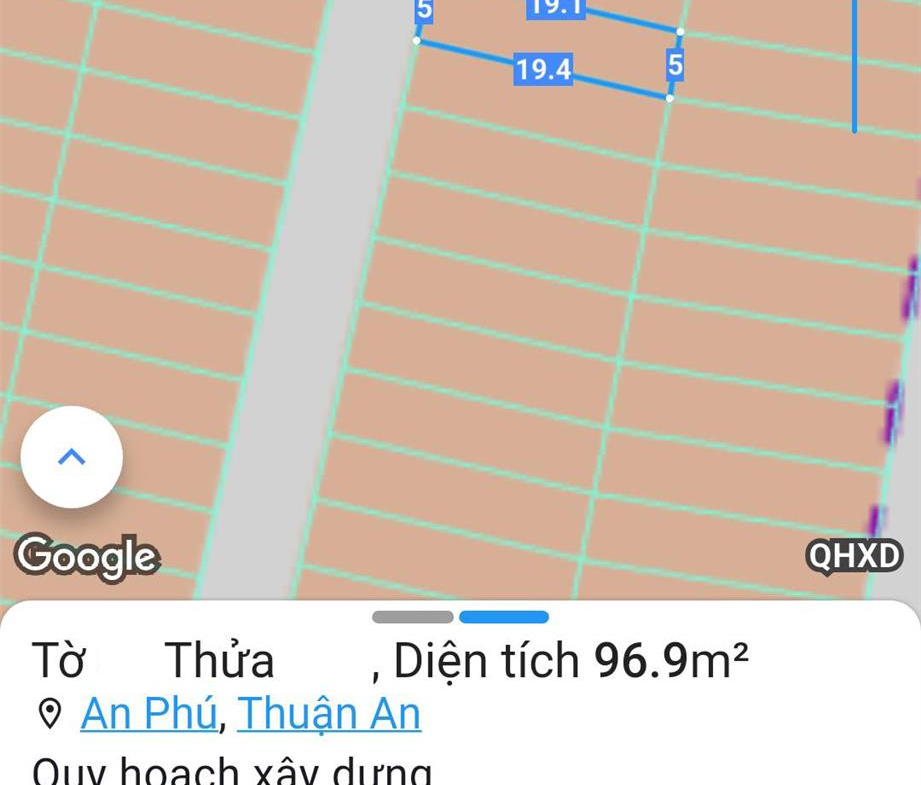Image resolution: width=921 pixels, height=785 pixels.
Task: Tap the round up-arrow button on map
Action: tap(72, 458)
